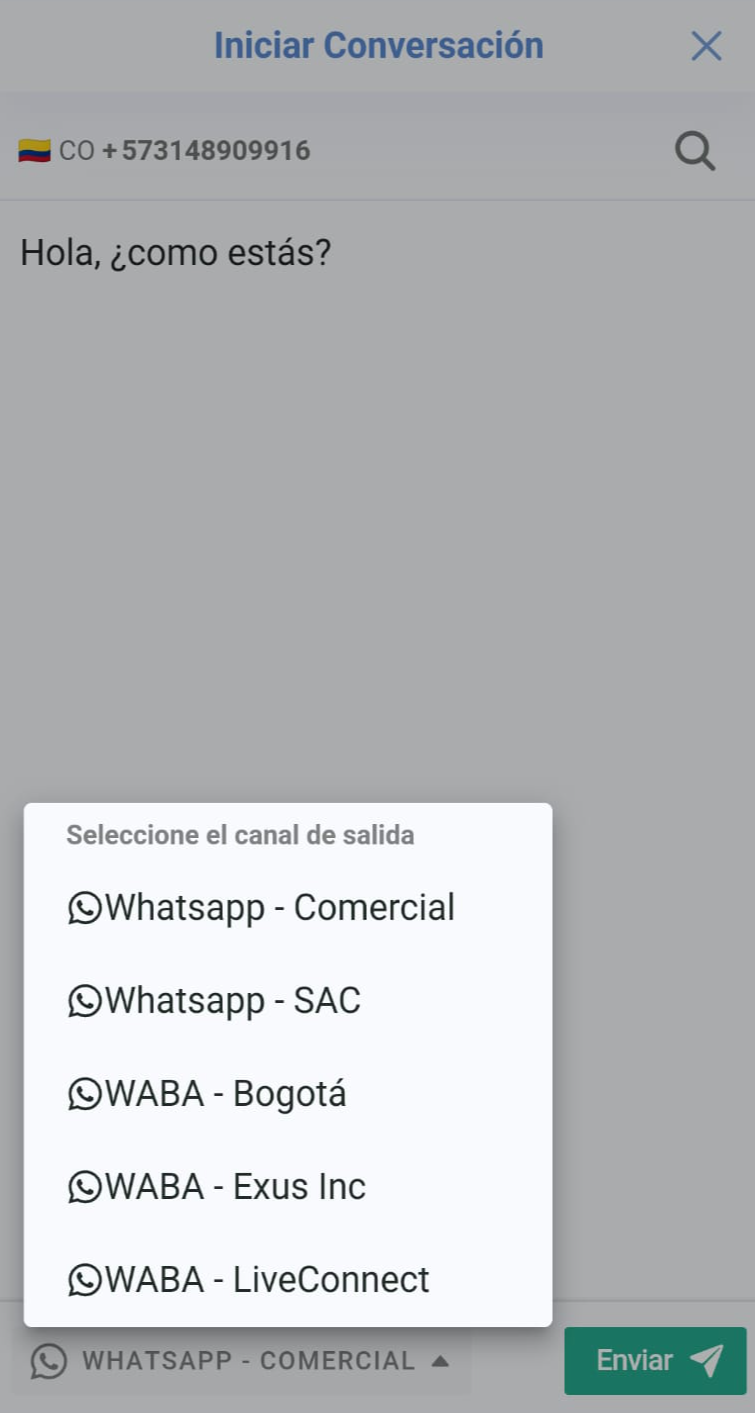Pick WABA - Exus Inc channel

288,1187
